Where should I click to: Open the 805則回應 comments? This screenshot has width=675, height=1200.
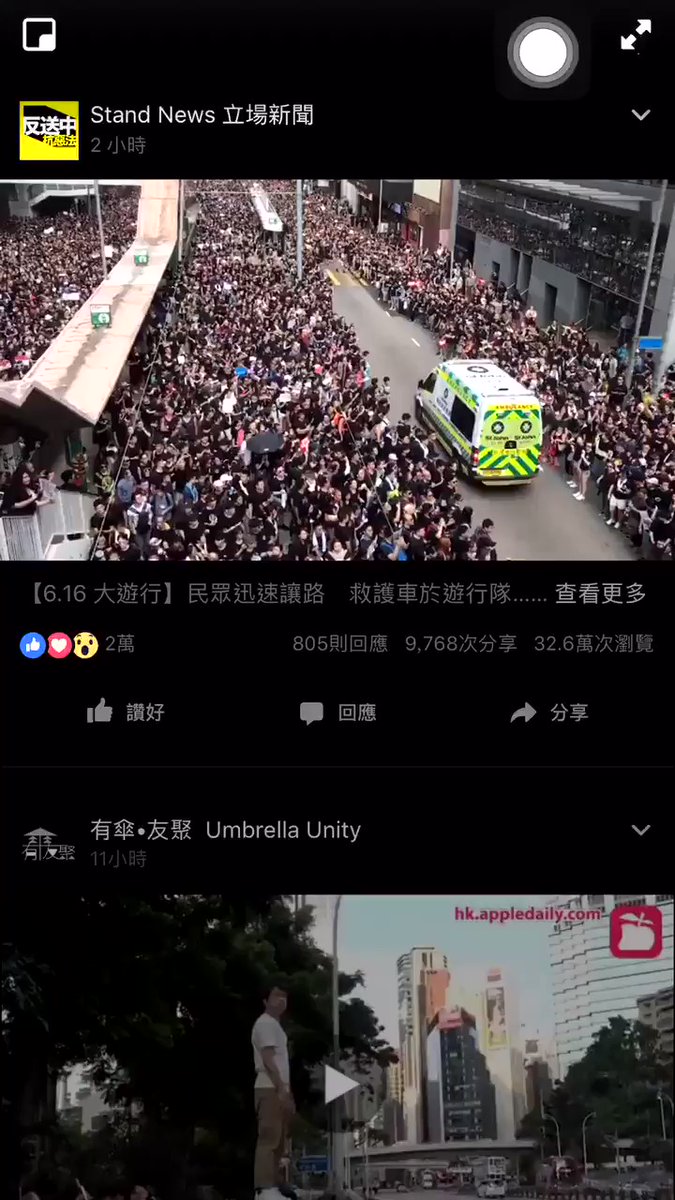(340, 644)
